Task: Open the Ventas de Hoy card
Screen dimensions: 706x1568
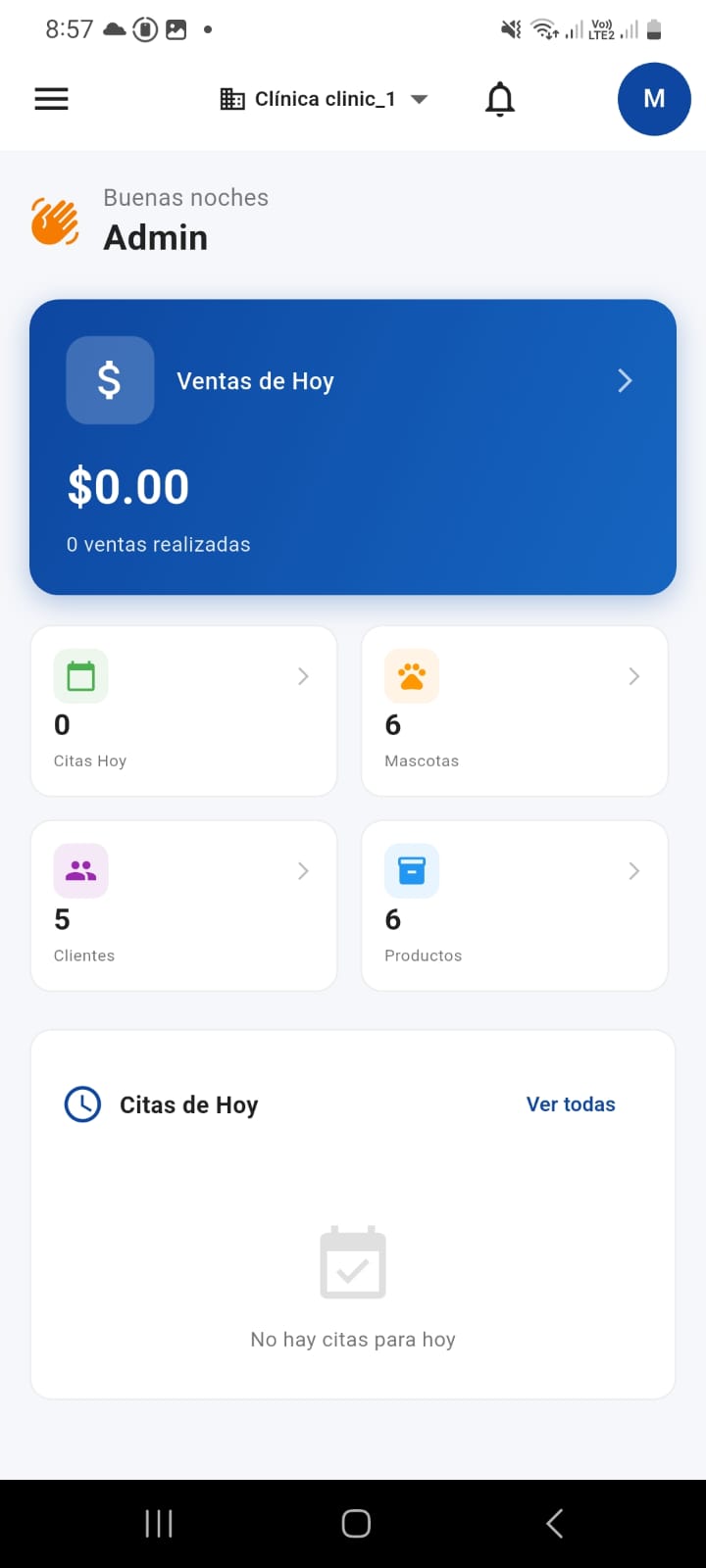Action: pyautogui.click(x=353, y=447)
